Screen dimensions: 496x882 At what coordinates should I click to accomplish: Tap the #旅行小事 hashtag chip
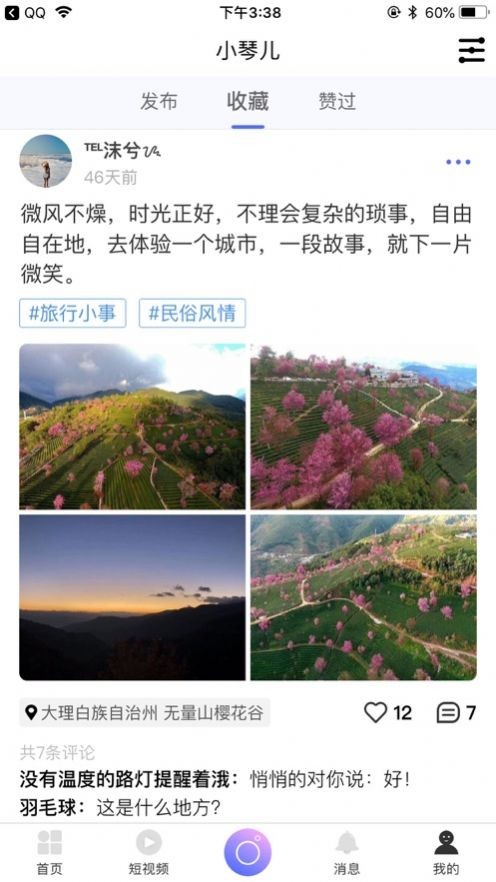click(x=73, y=313)
